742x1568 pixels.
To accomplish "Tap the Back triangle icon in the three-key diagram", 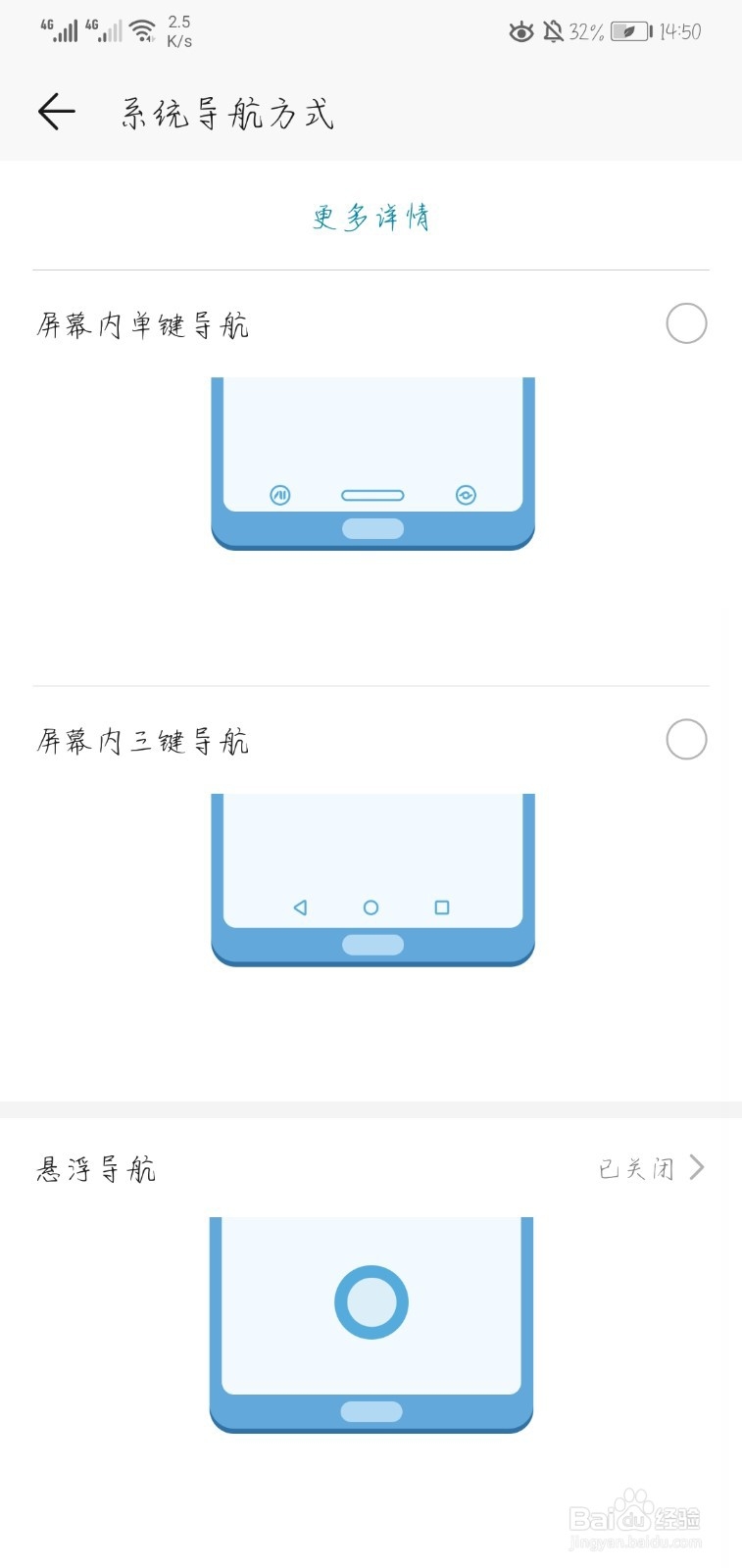I will coord(300,907).
